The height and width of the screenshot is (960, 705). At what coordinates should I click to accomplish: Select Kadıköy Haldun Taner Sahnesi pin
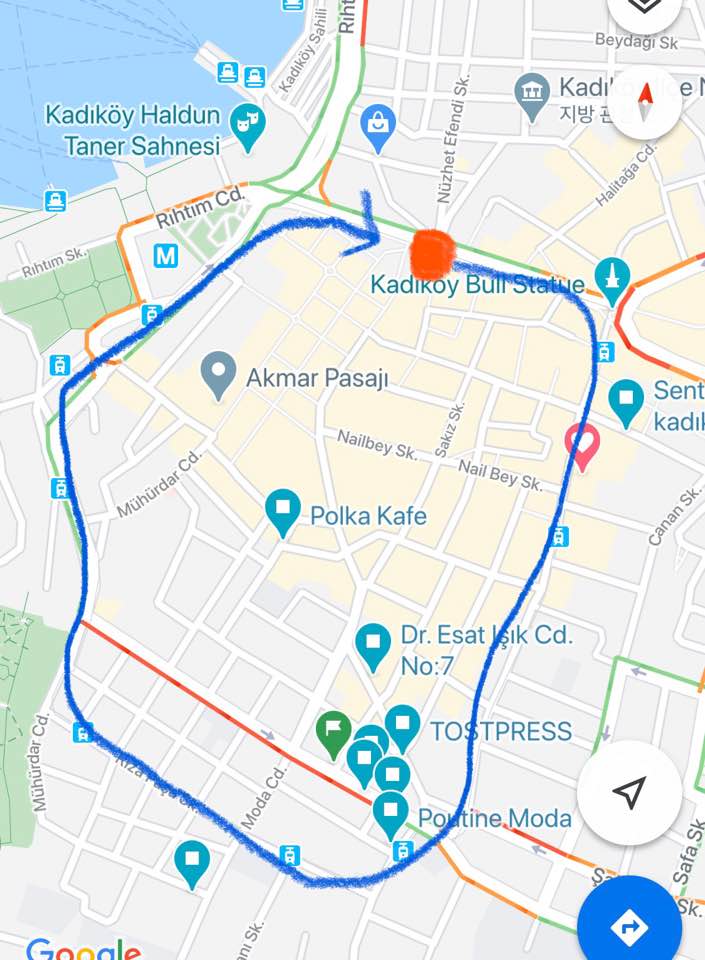coord(242,125)
